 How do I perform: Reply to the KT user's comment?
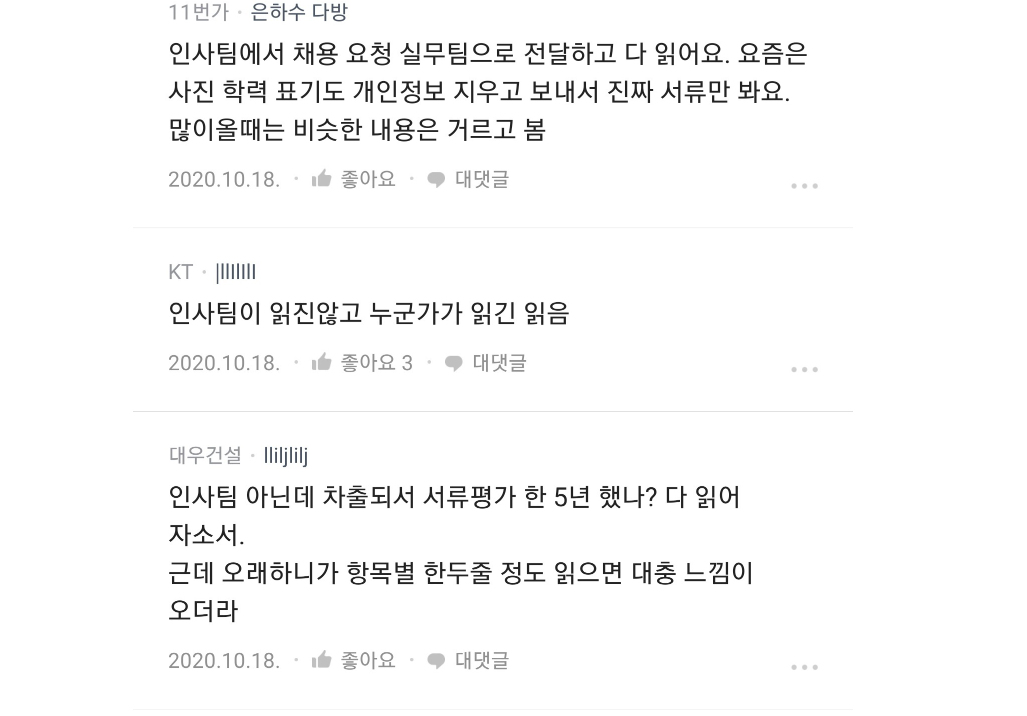pos(486,363)
